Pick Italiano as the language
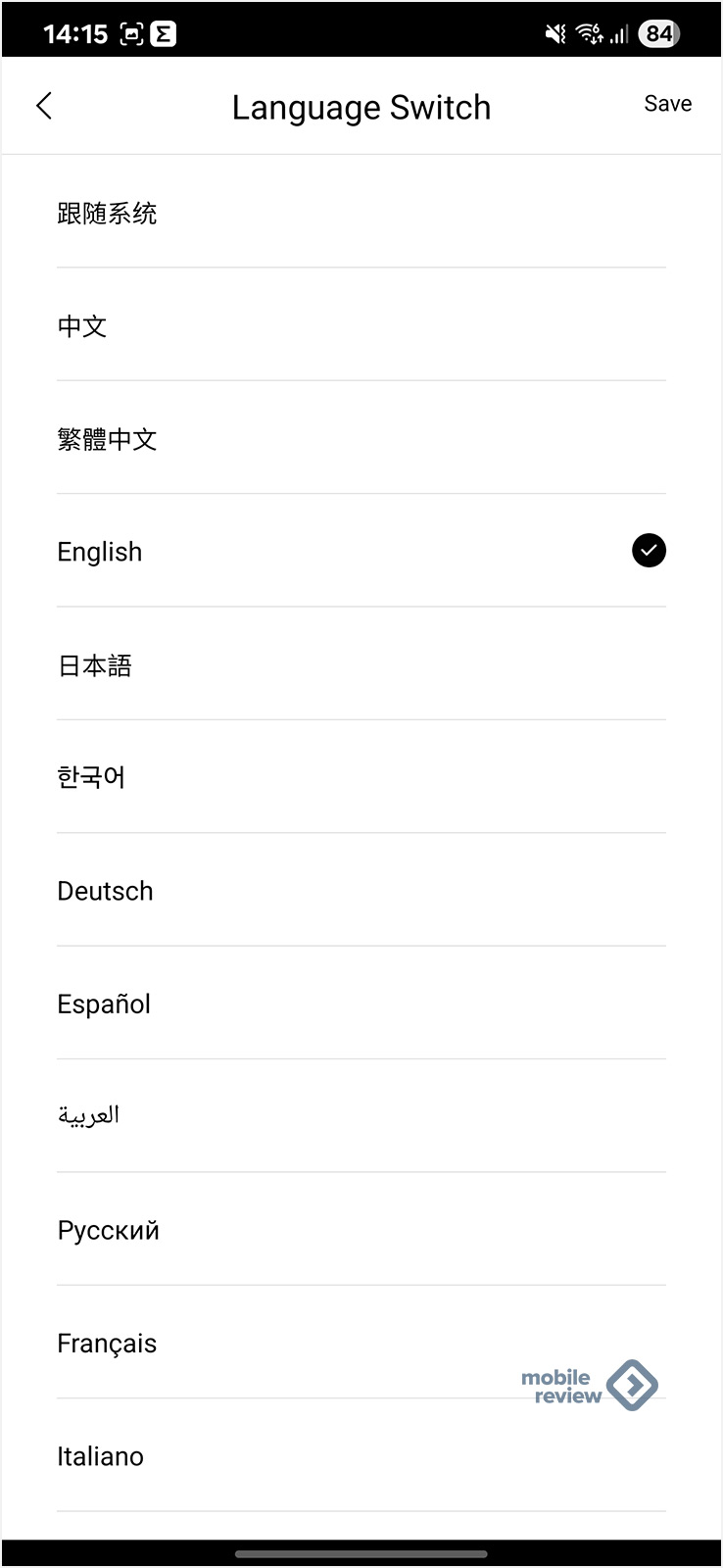Image resolution: width=723 pixels, height=1568 pixels. click(x=361, y=1455)
